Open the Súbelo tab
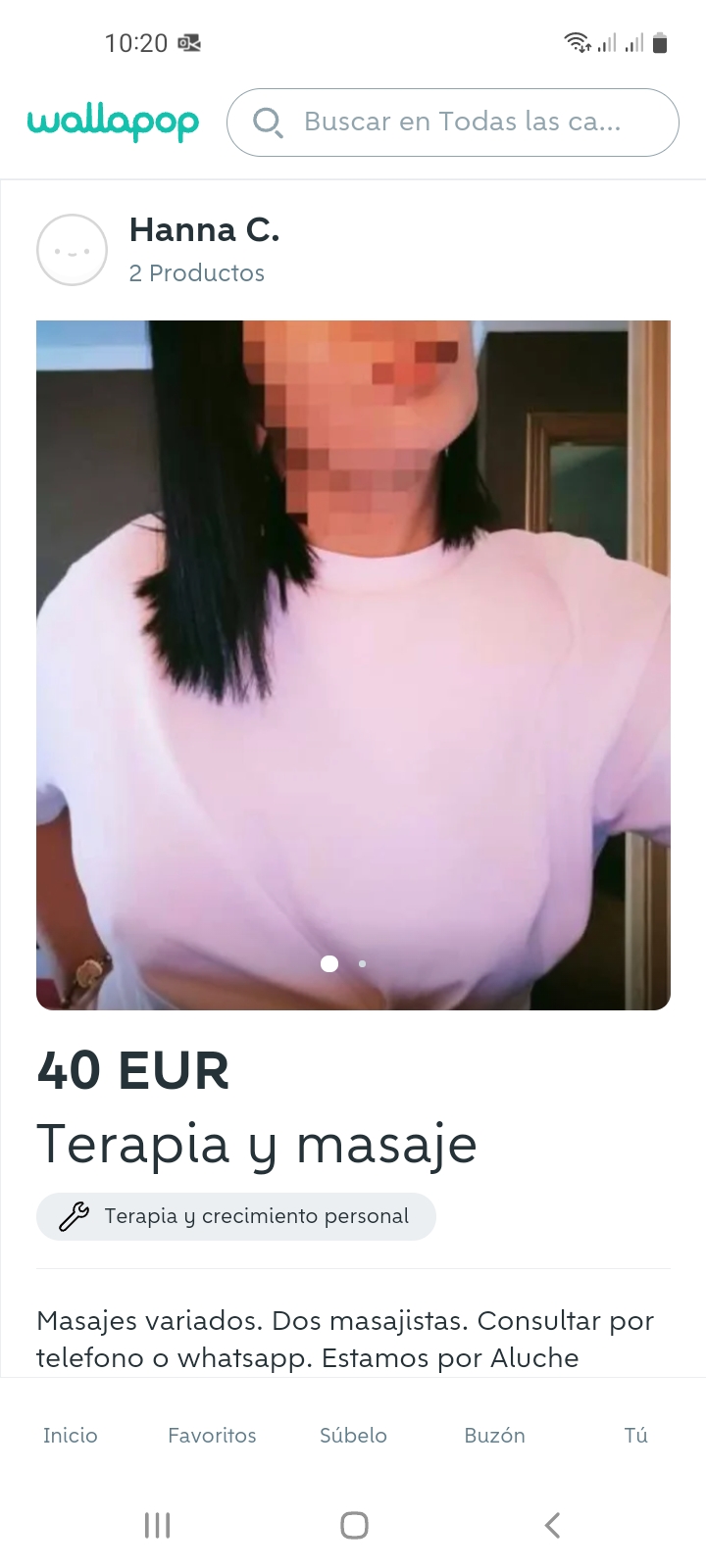The width and height of the screenshot is (706, 1568). 353,1435
